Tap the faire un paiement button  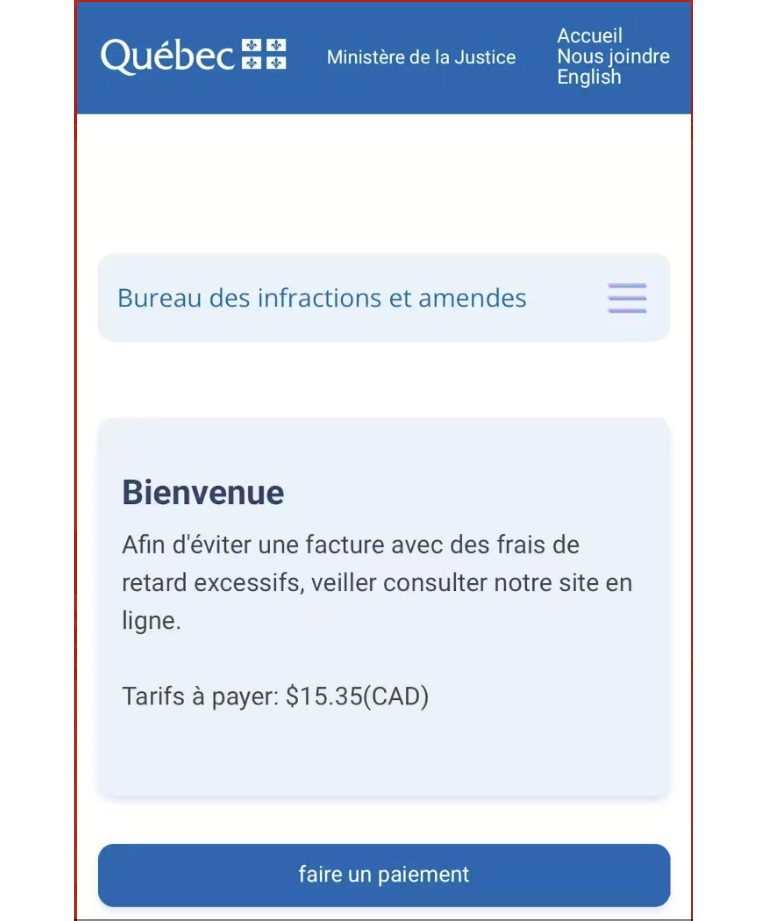point(384,875)
